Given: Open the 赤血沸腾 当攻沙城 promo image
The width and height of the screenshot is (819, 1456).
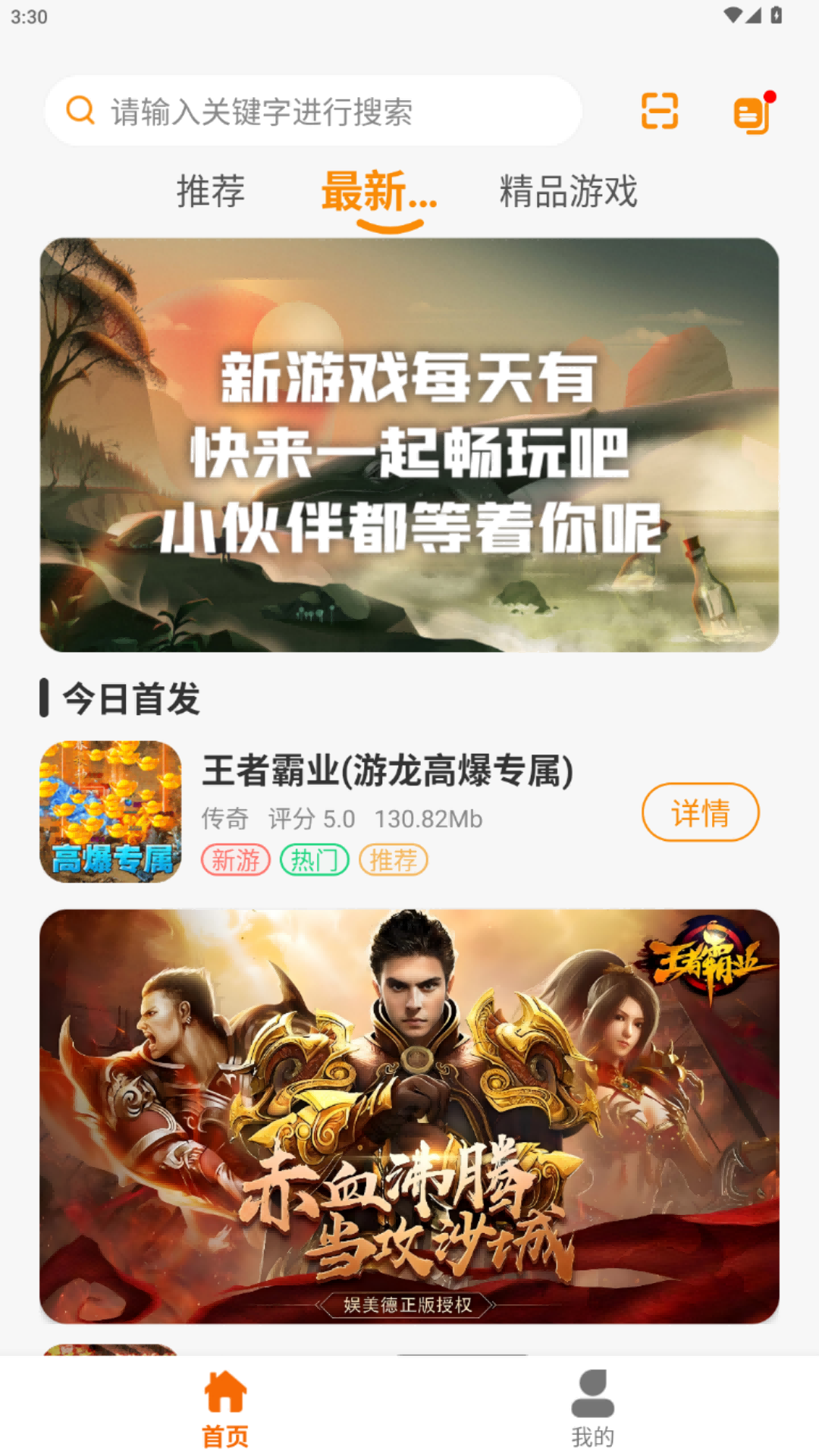Looking at the screenshot, I should click(x=409, y=1116).
